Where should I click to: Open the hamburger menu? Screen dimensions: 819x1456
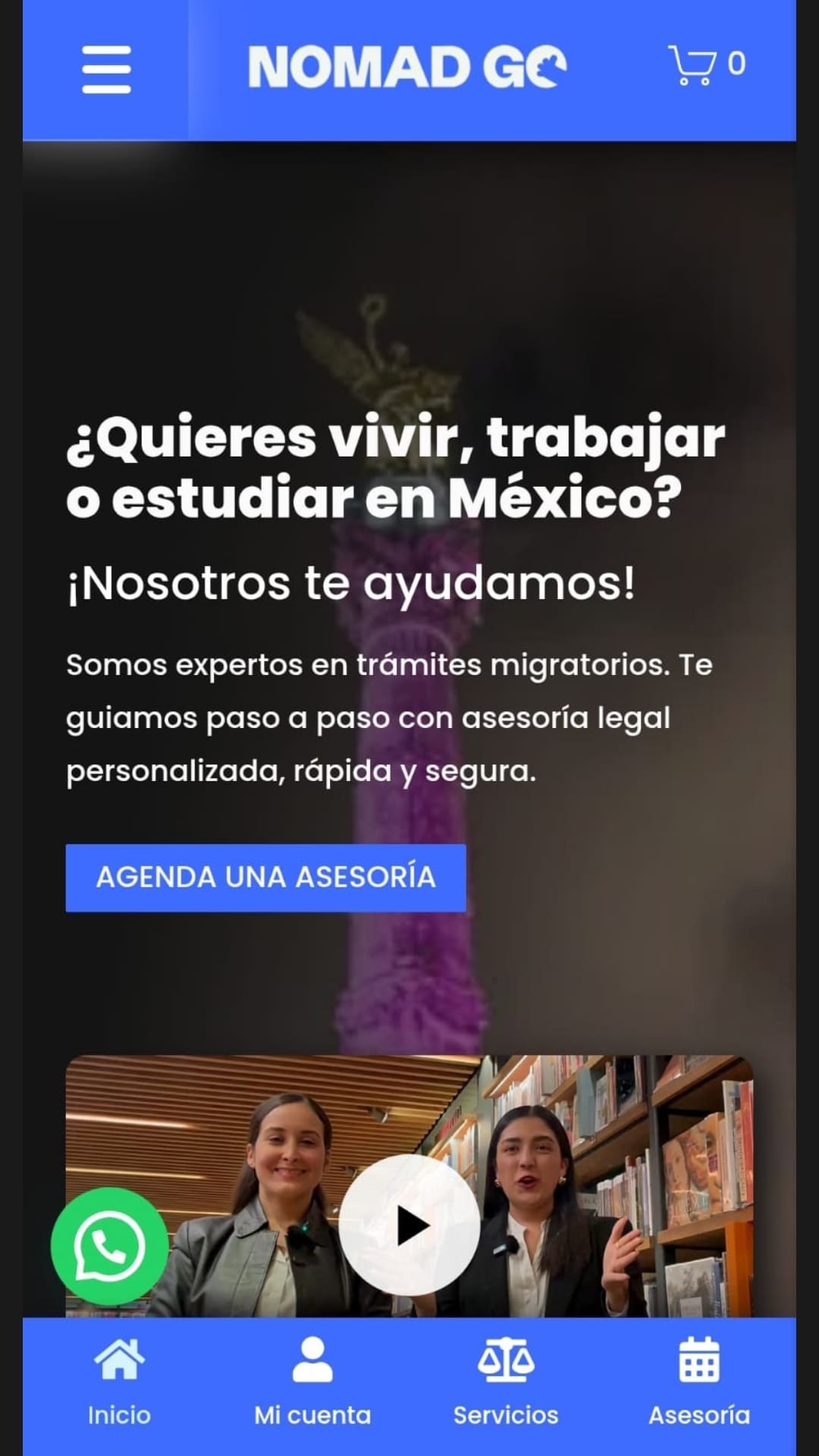106,70
